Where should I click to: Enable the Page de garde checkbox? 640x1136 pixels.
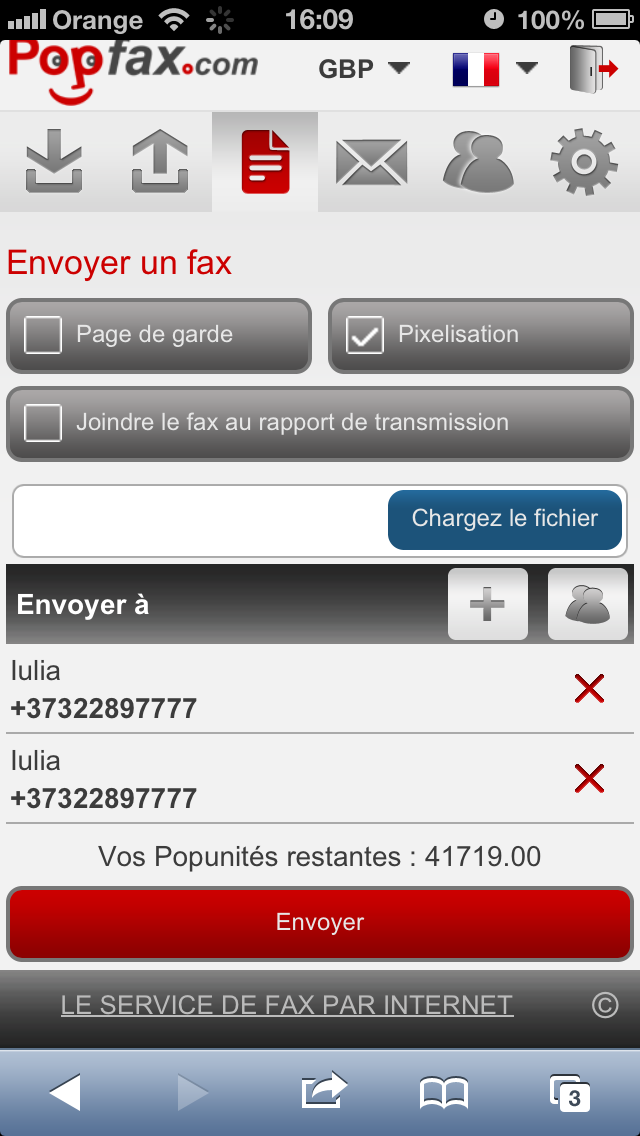(44, 336)
